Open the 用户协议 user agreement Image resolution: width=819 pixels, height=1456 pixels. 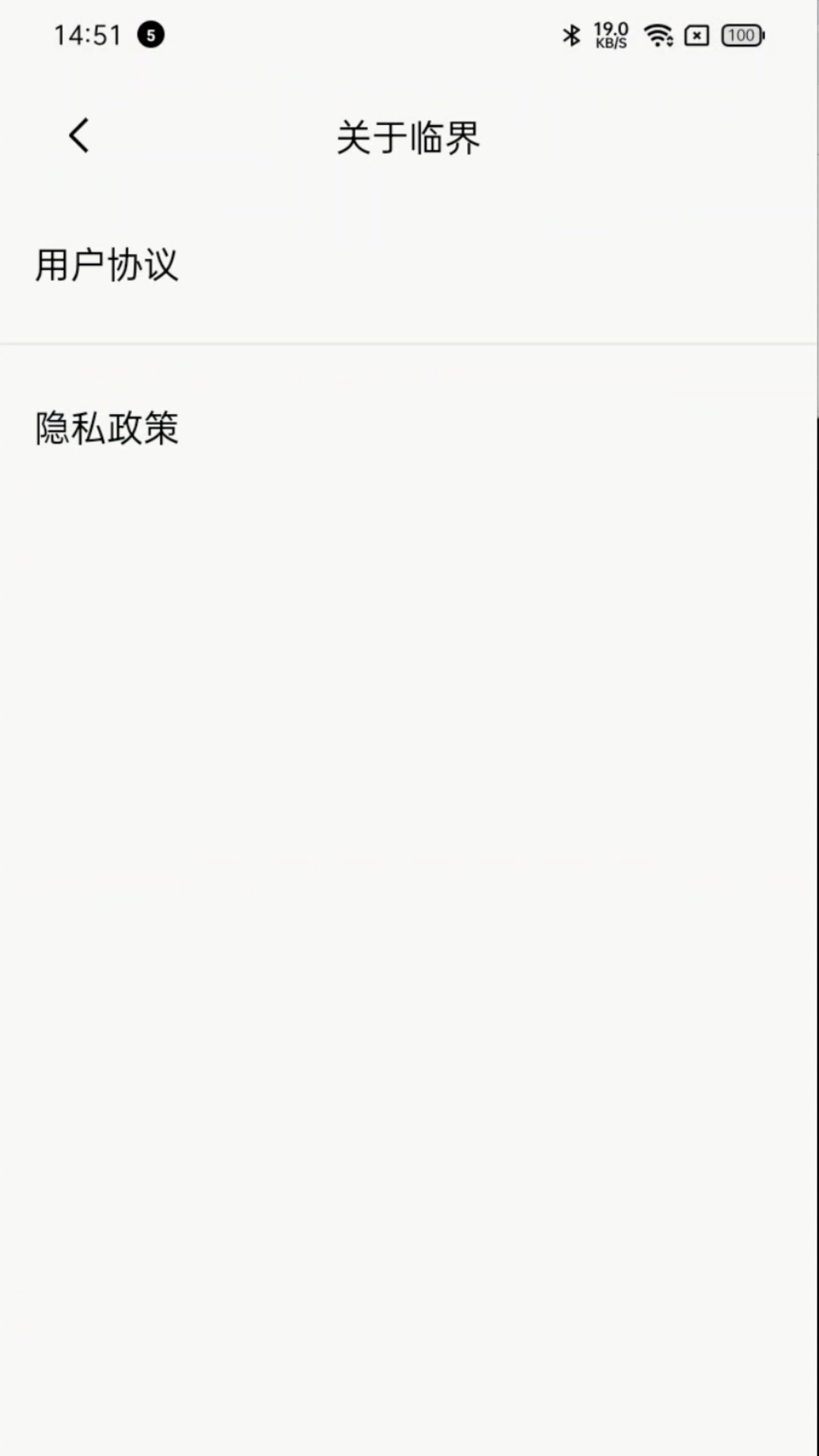[106, 265]
